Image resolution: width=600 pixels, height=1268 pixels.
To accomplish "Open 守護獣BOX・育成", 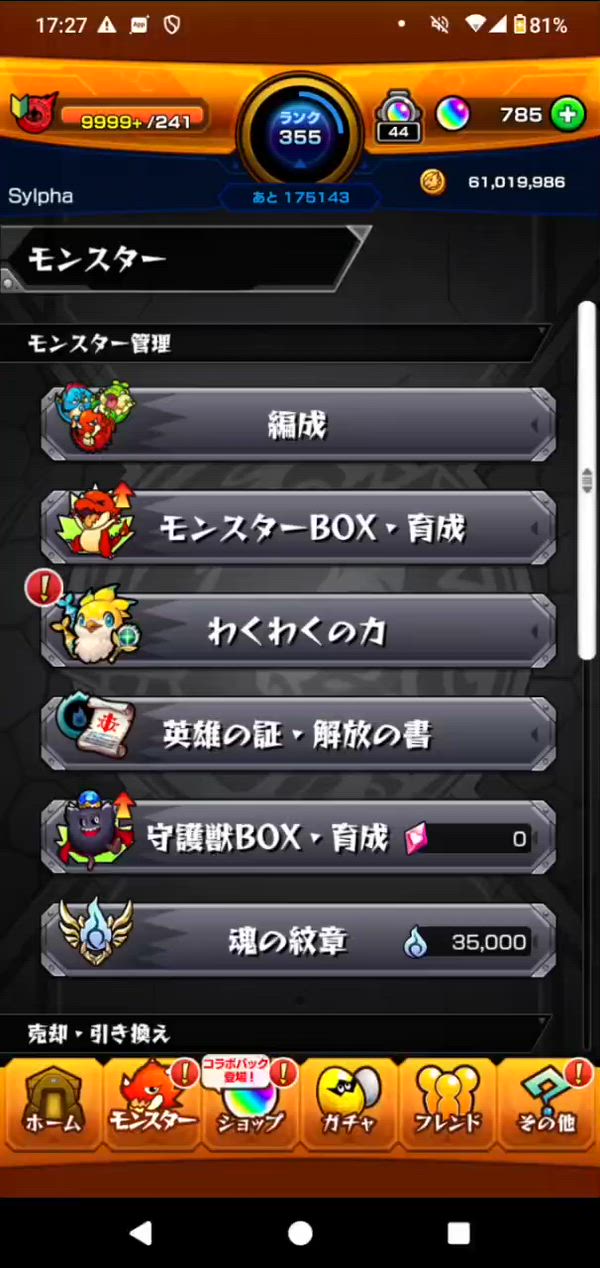I will point(298,838).
